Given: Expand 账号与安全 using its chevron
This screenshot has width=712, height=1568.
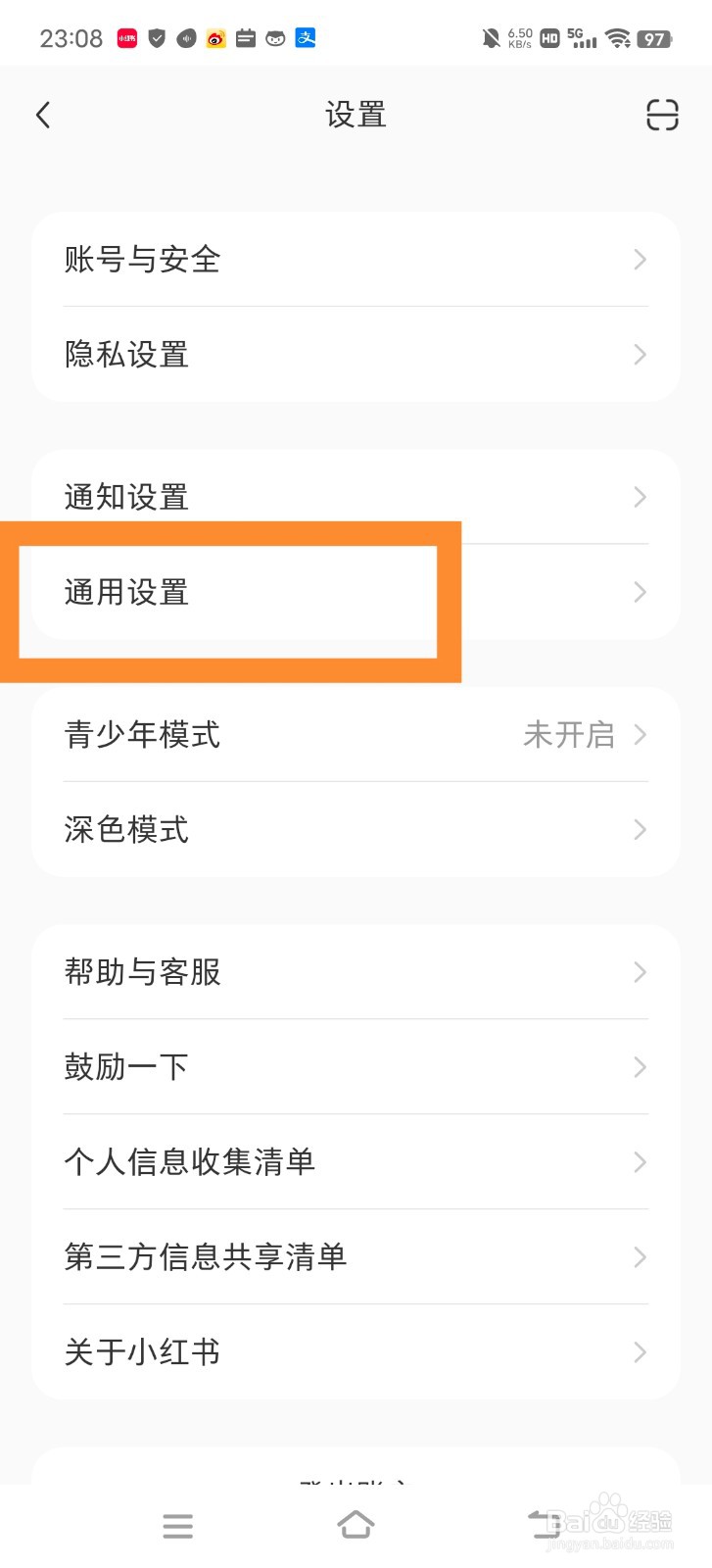Looking at the screenshot, I should click(x=640, y=260).
